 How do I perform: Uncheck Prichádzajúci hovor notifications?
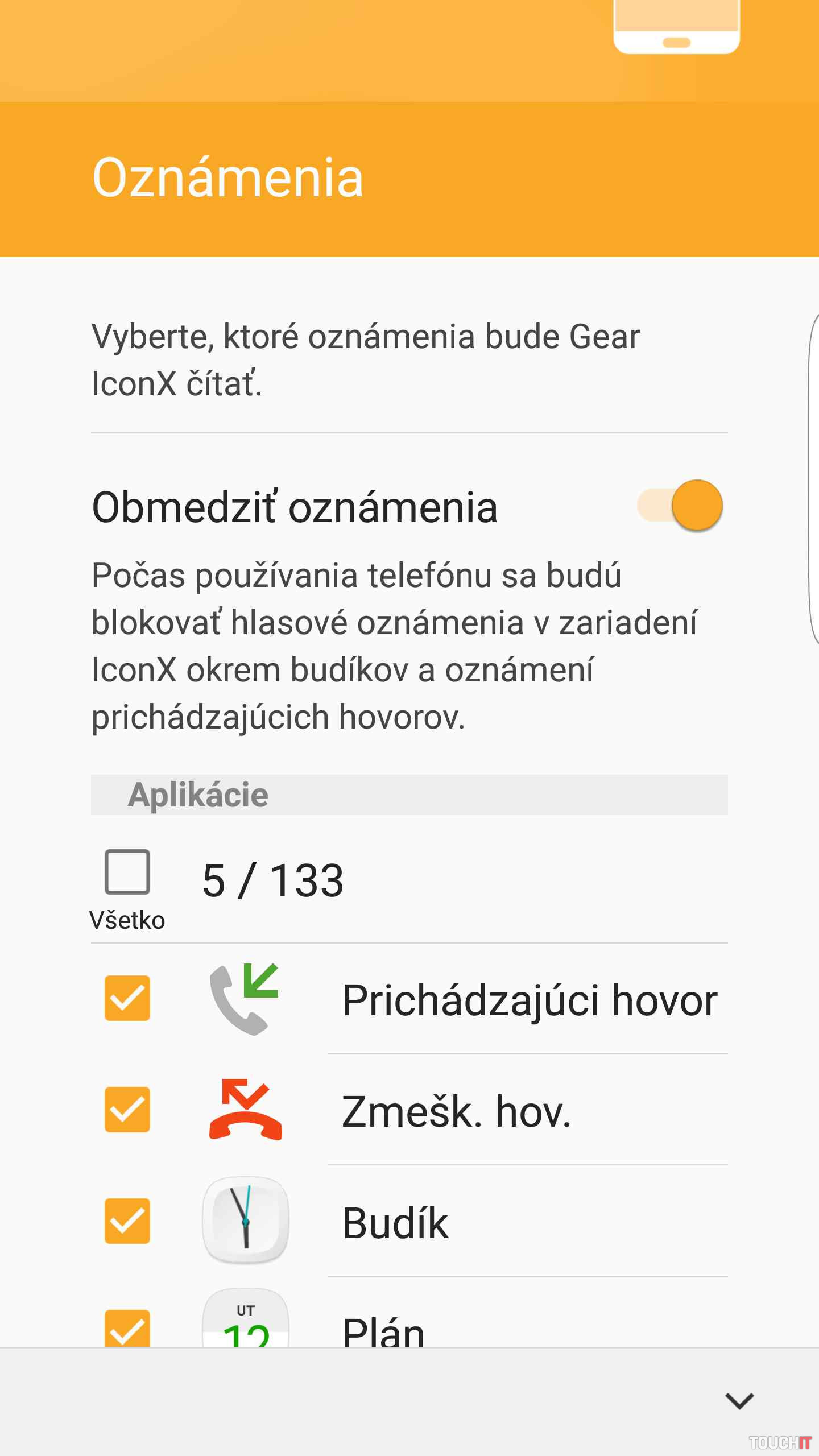click(127, 998)
